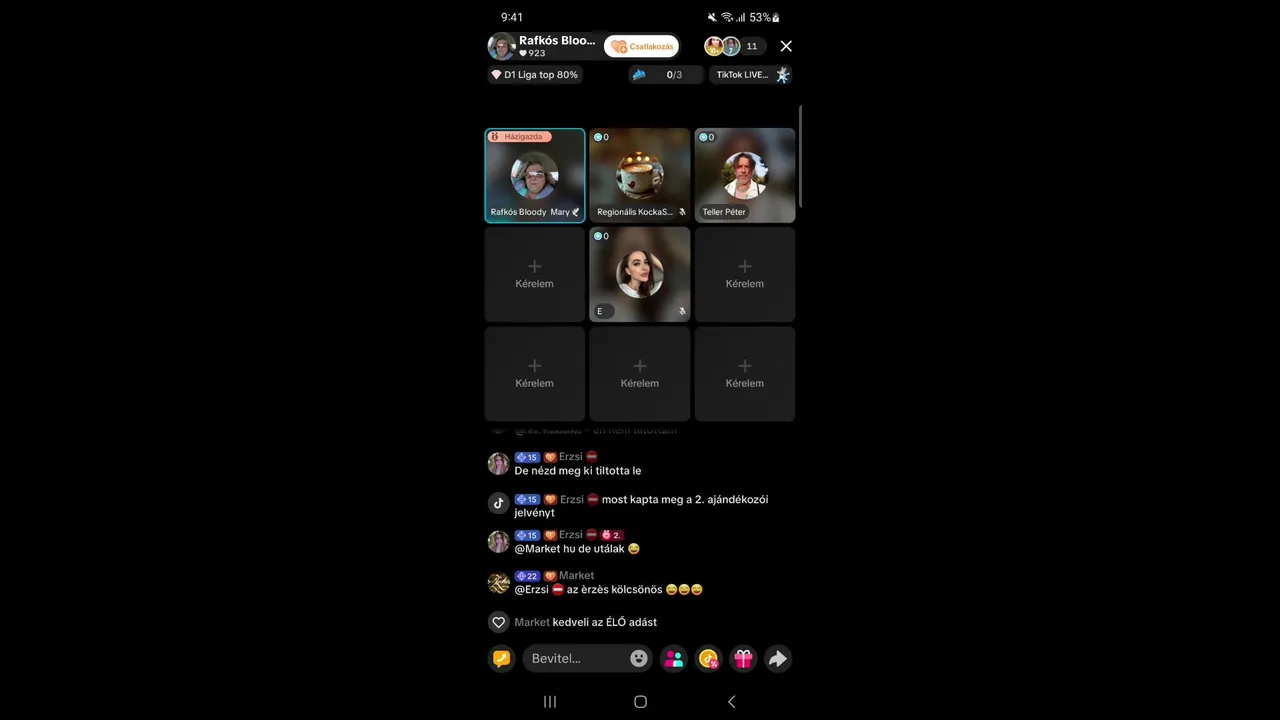Viewport: 1280px width, 720px height.
Task: Open guest tile Teller Péter
Action: point(745,175)
